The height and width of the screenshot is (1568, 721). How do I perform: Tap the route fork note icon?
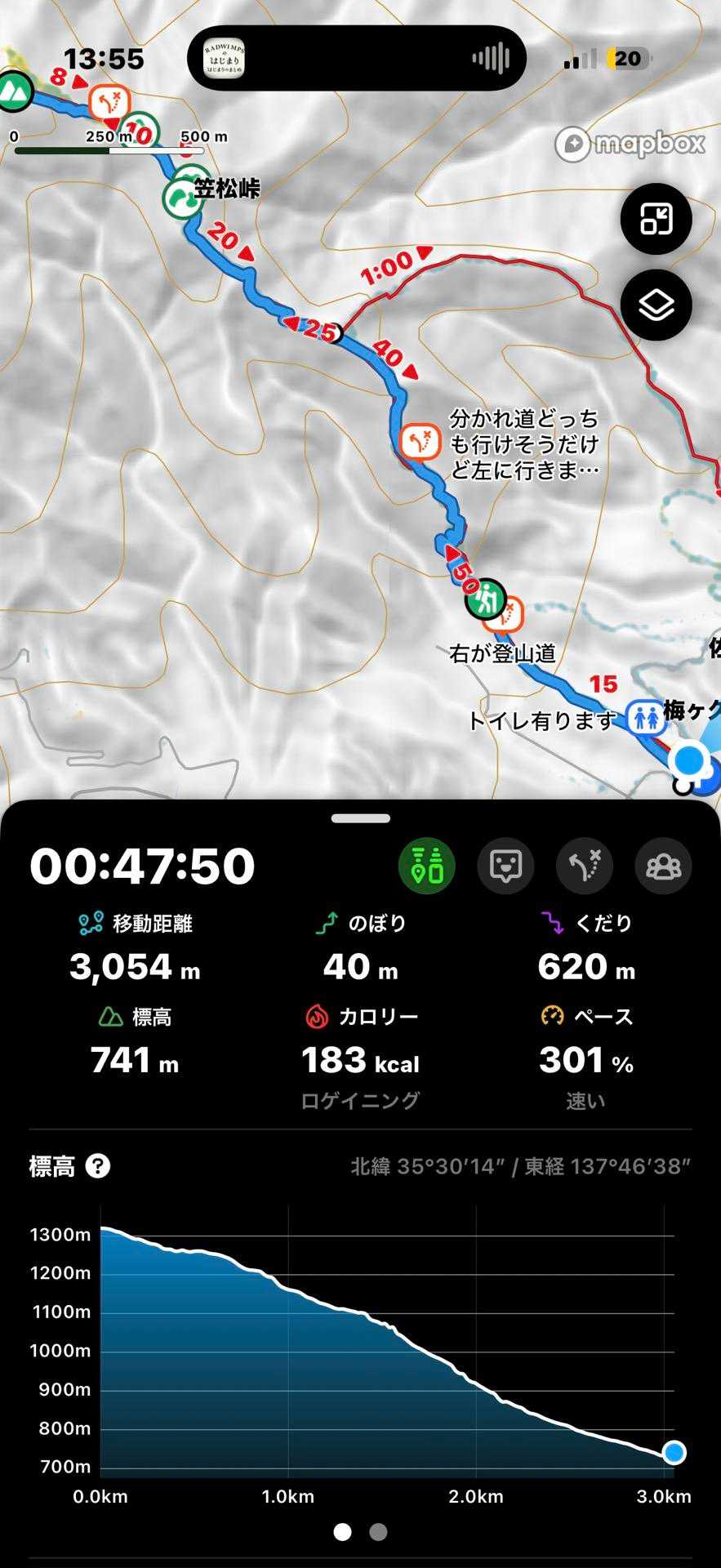[585, 866]
